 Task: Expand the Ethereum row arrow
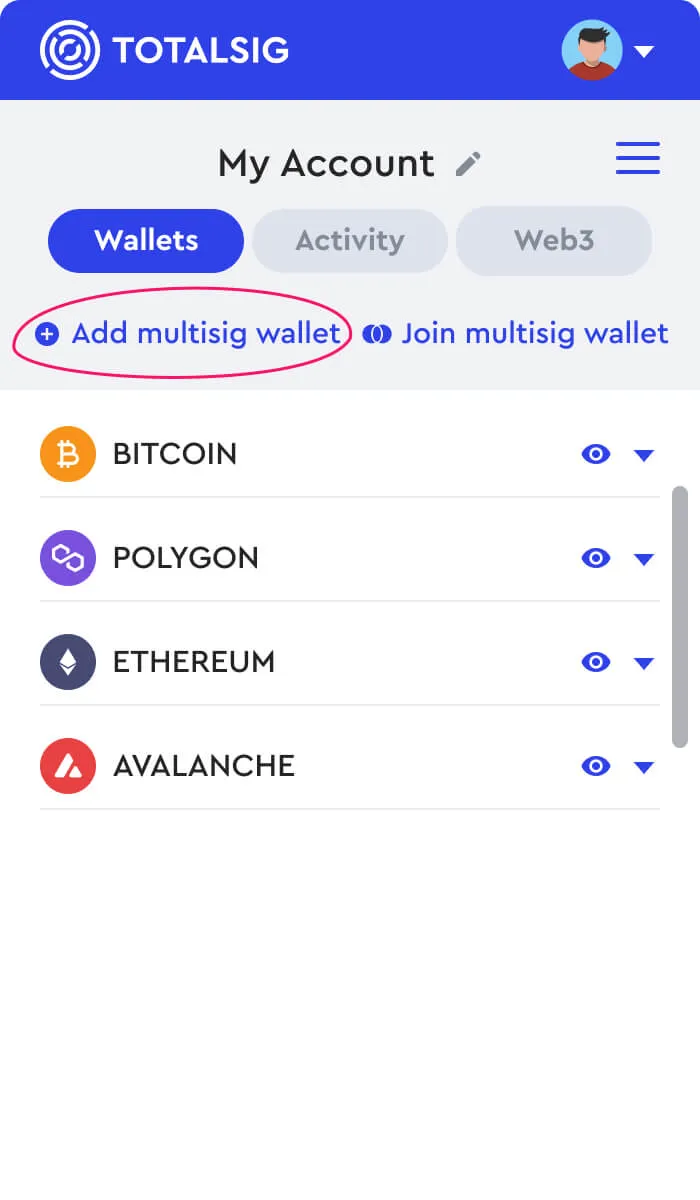click(x=644, y=663)
